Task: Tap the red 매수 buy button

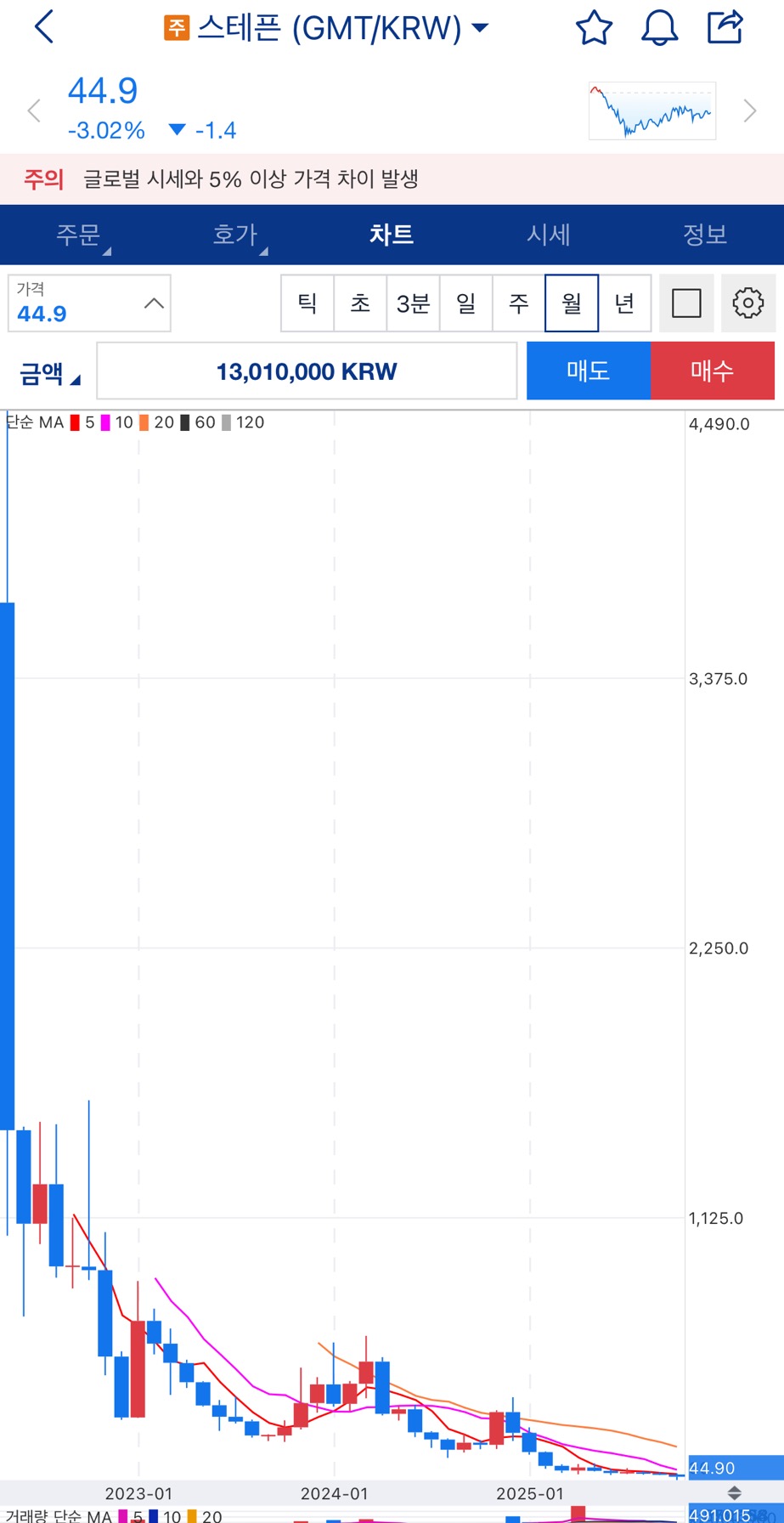Action: (713, 371)
